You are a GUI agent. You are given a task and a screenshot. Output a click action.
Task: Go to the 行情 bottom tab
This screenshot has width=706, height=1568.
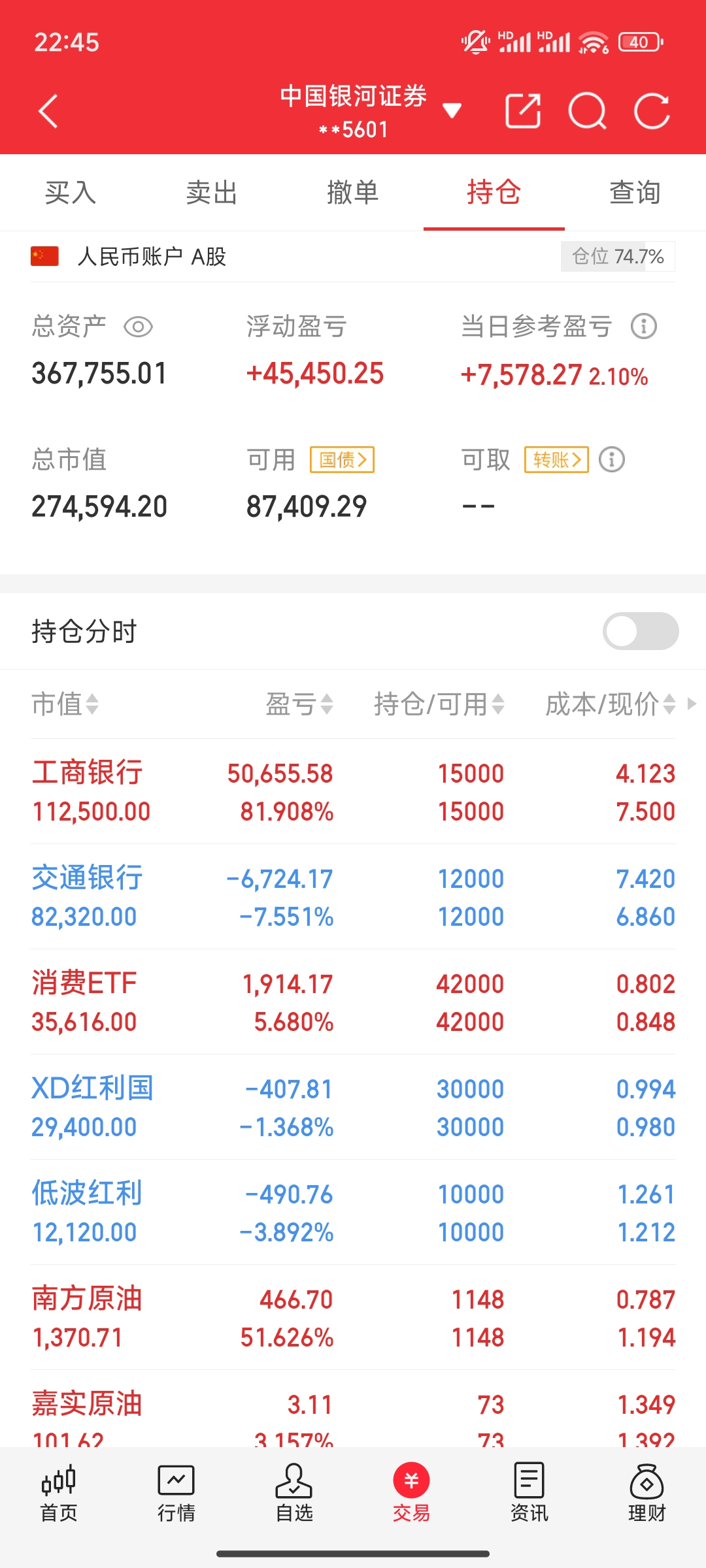pos(176,1494)
